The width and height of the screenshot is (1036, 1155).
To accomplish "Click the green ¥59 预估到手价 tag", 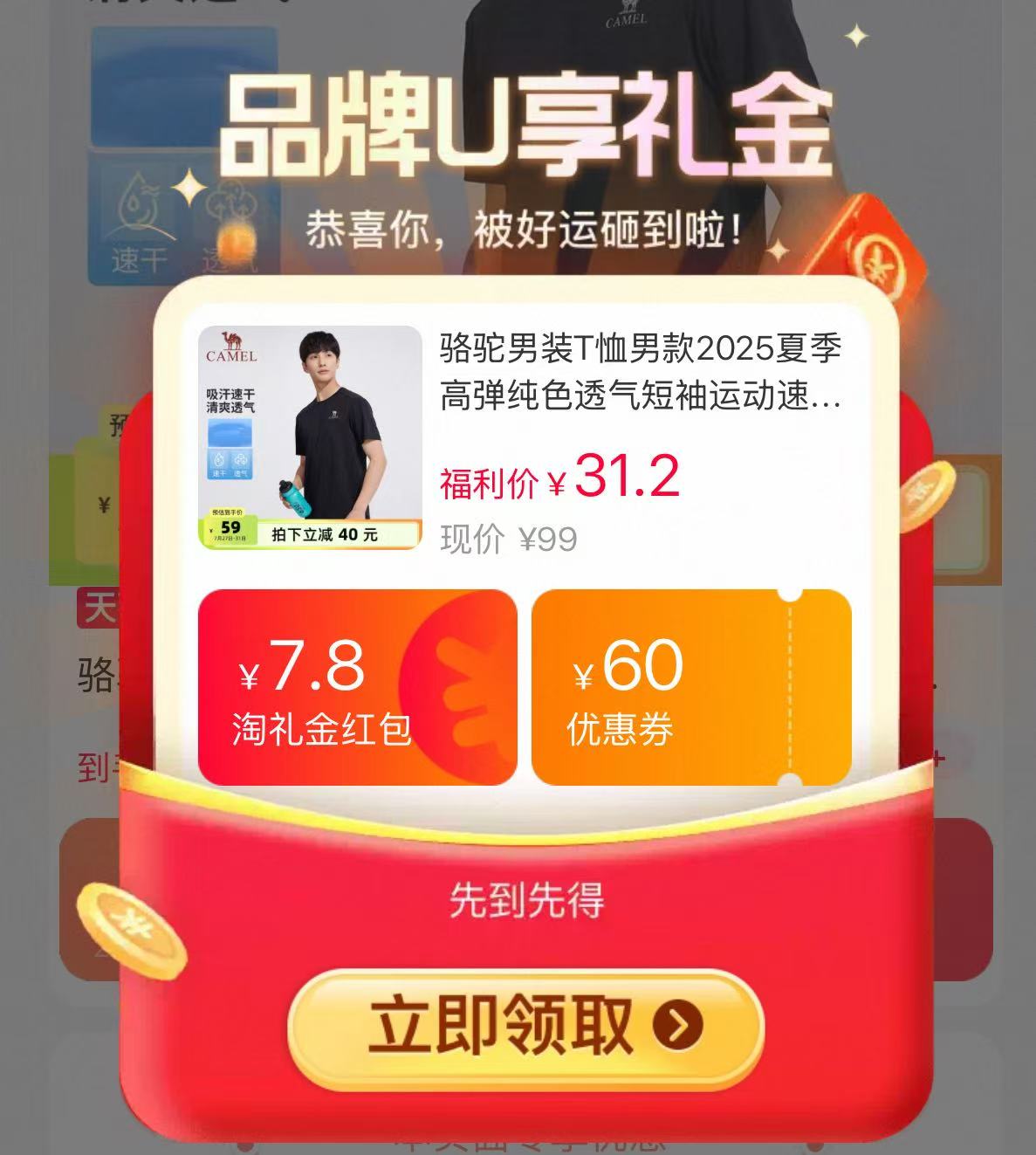I will pyautogui.click(x=230, y=526).
